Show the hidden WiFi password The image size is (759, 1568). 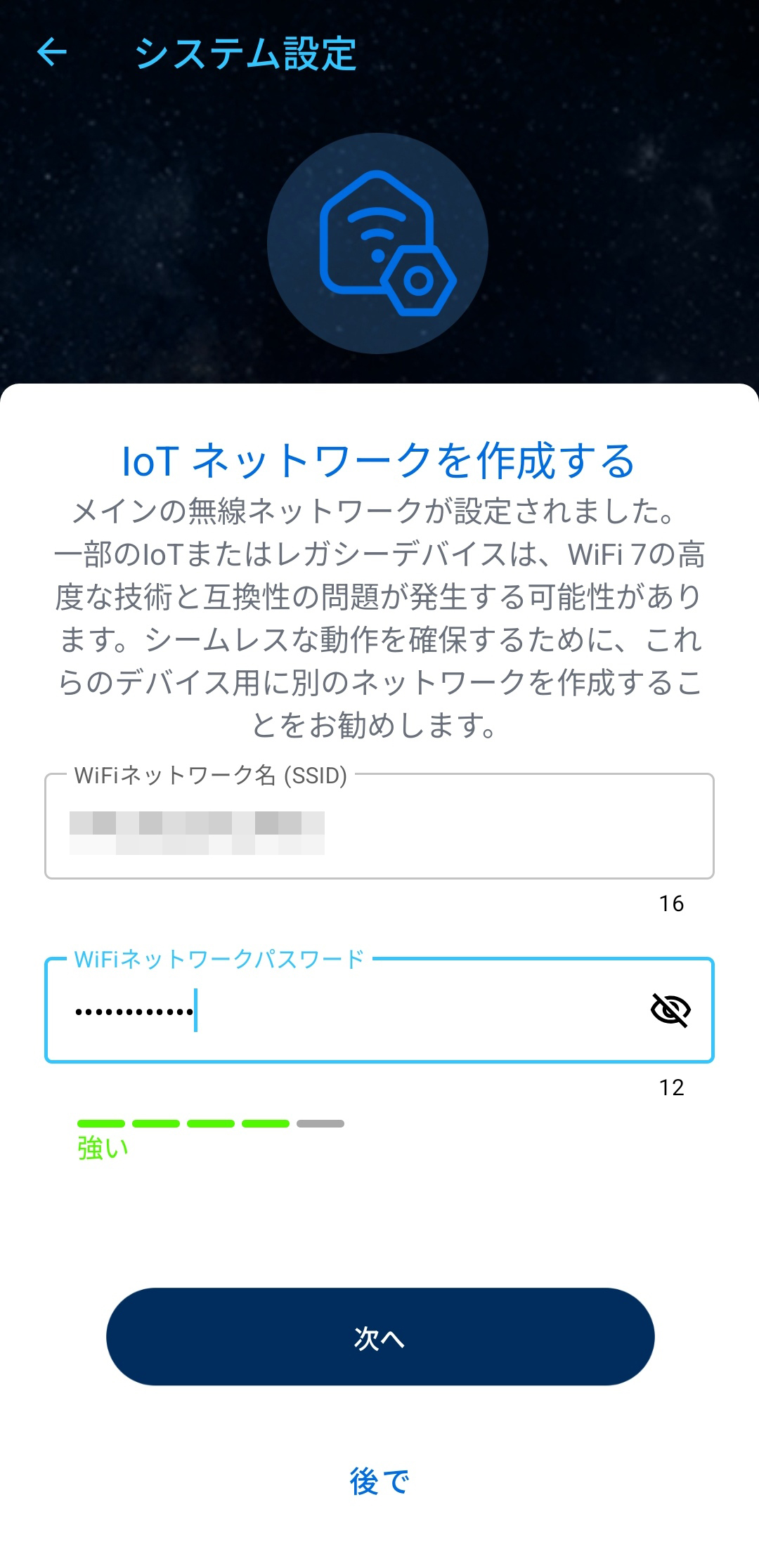tap(670, 1010)
